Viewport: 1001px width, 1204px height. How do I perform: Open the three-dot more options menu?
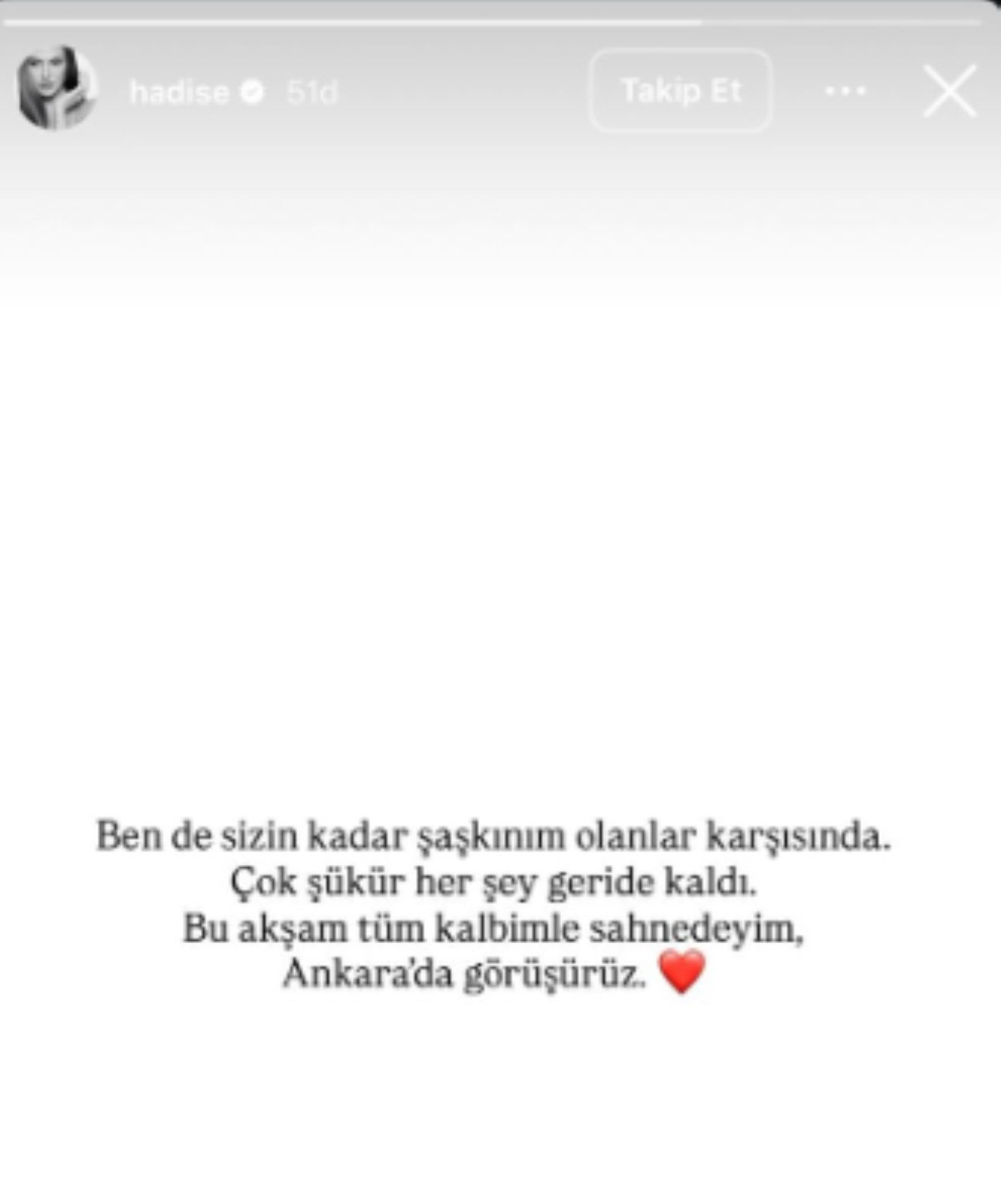pyautogui.click(x=846, y=91)
